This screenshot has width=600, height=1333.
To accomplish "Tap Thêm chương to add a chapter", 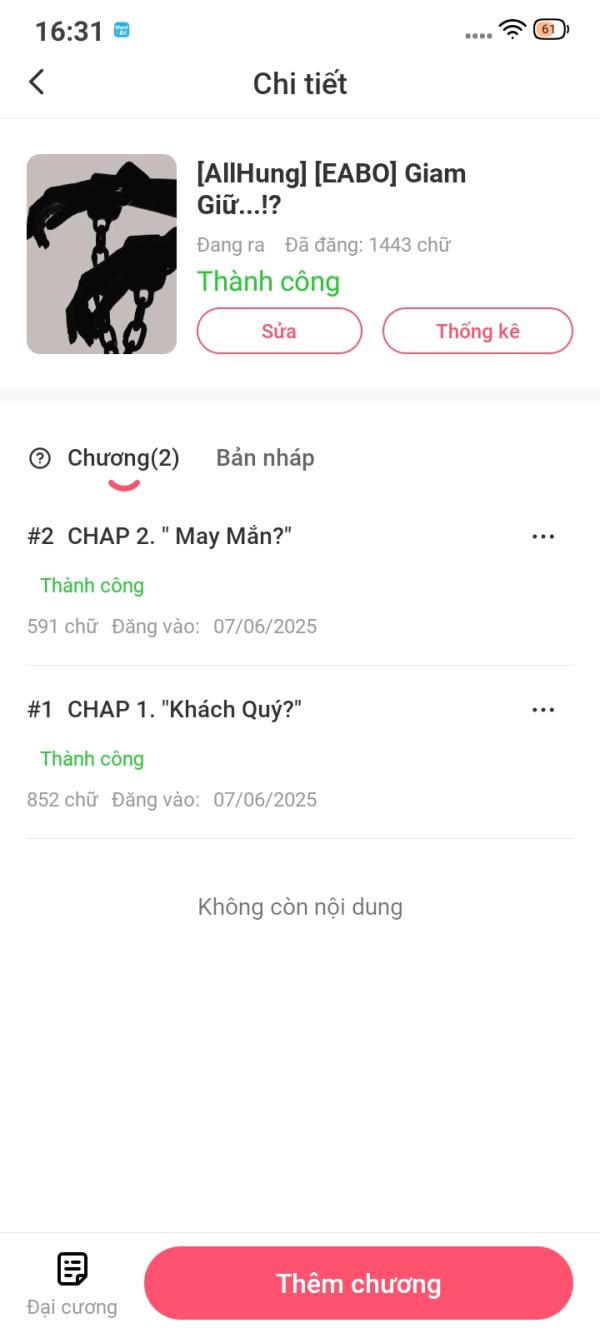I will point(358,1284).
